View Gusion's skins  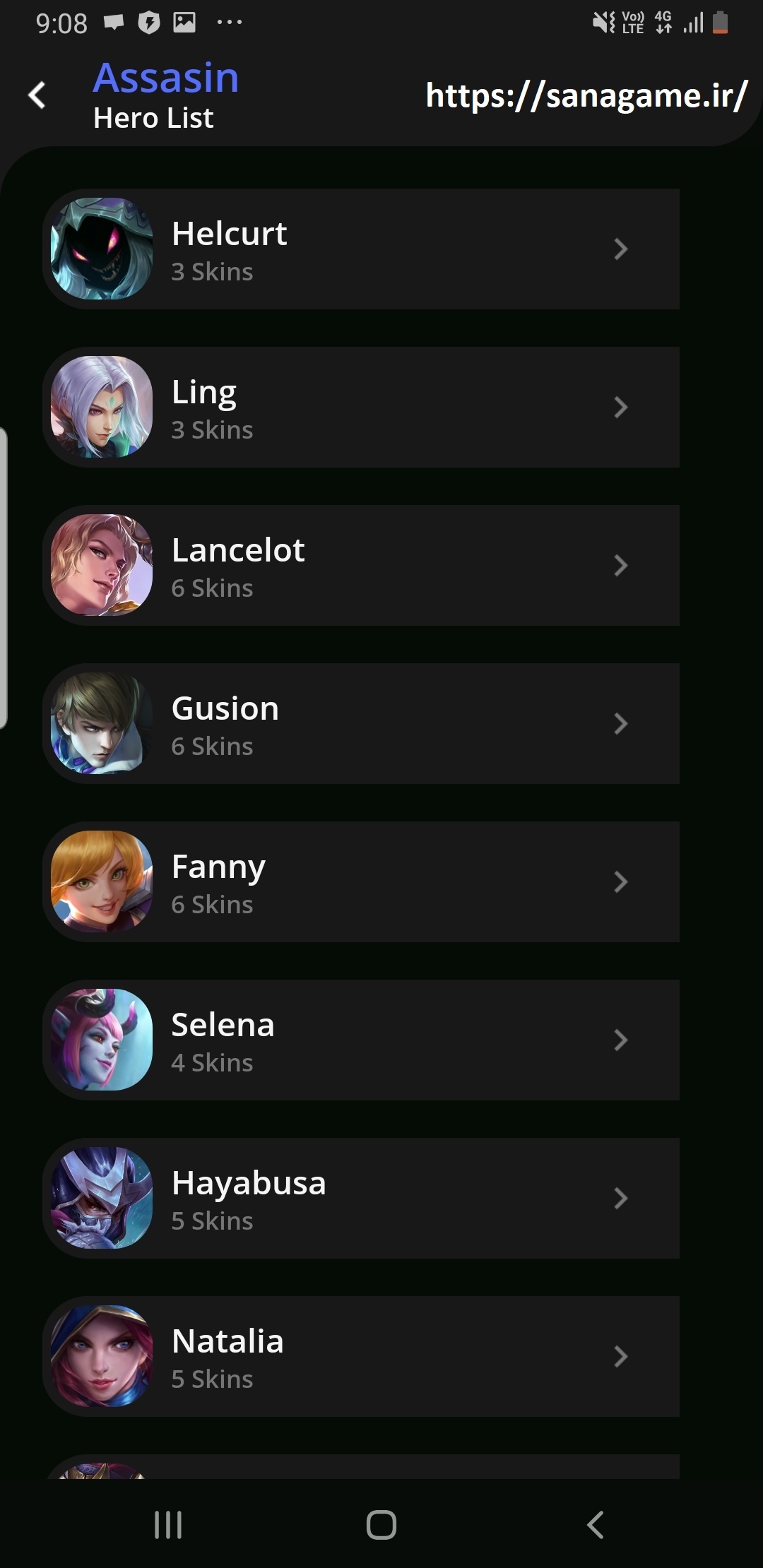pyautogui.click(x=361, y=723)
